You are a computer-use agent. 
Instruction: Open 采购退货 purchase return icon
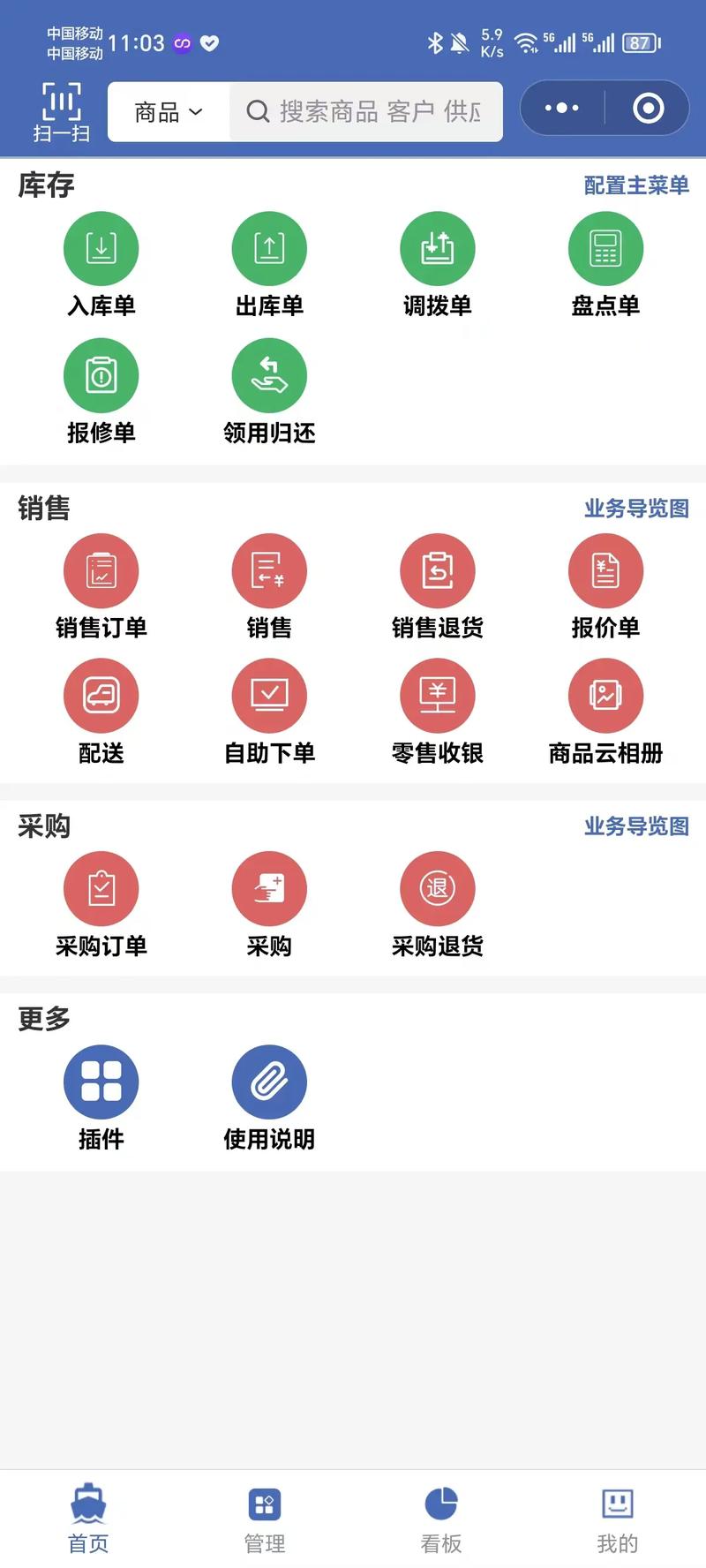(x=438, y=888)
